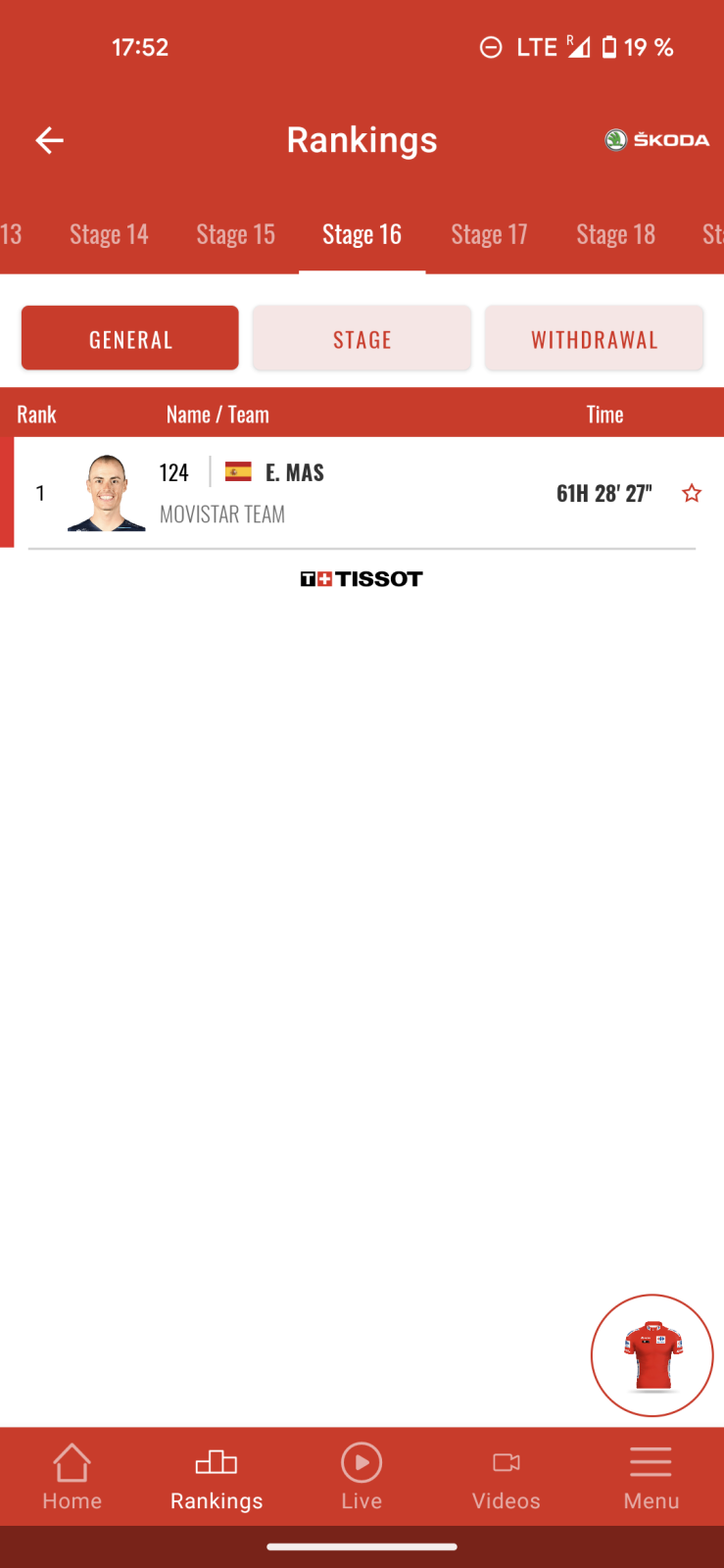View the Withdrawal list
The height and width of the screenshot is (1568, 724).
point(594,339)
